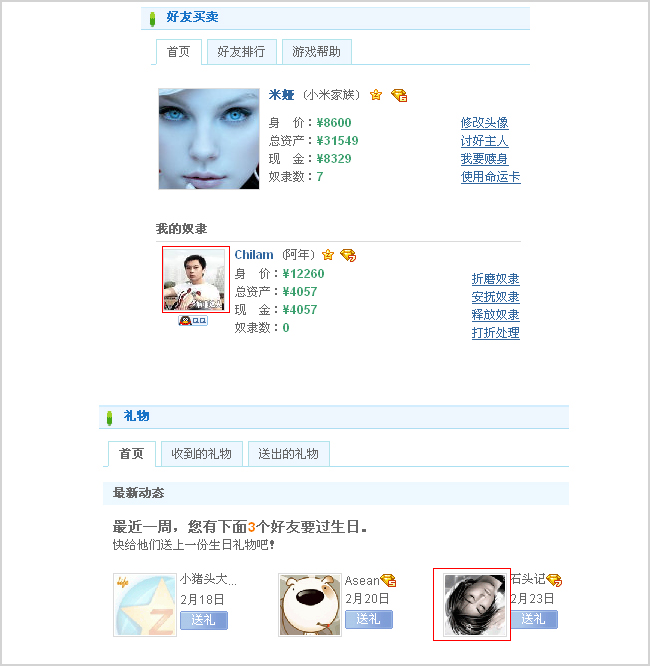Screen dimensions: 650x666
Task: Select 首页 tab in 好友买卖 section
Action: 178,52
